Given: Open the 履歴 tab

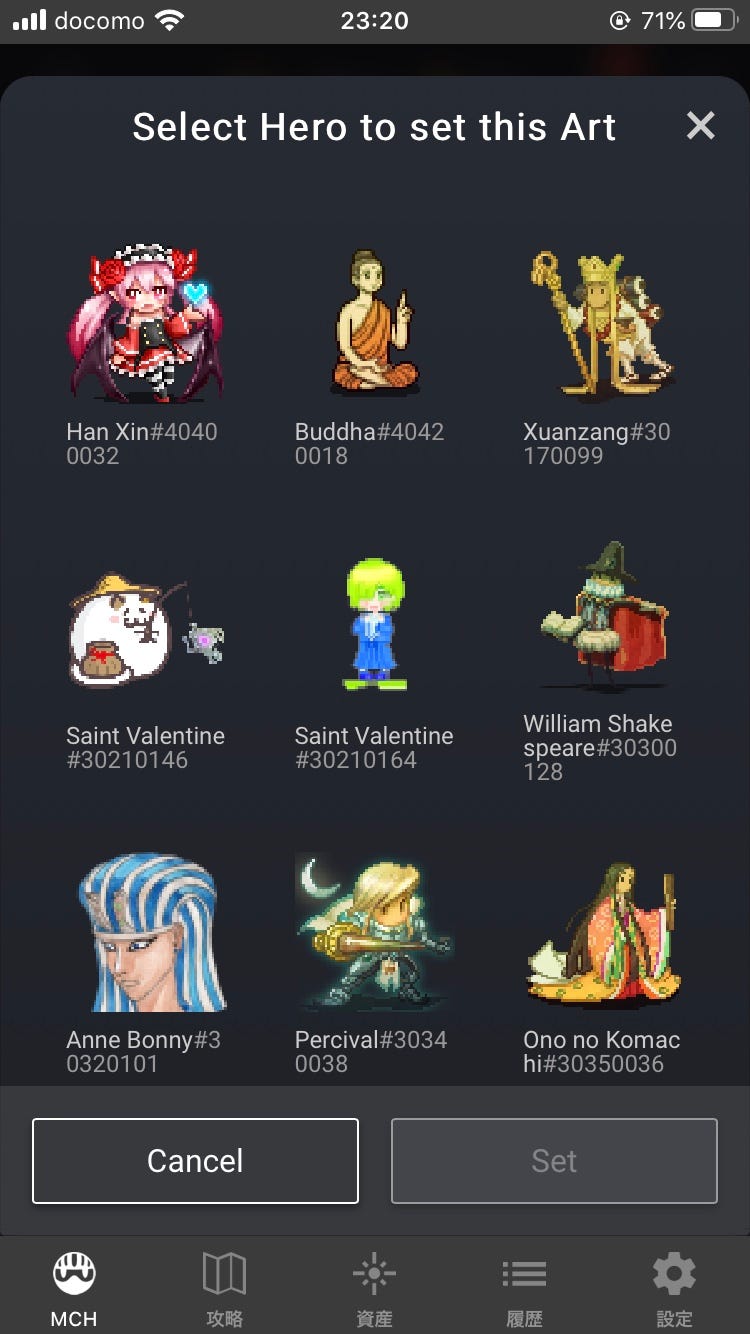Looking at the screenshot, I should [x=524, y=1288].
